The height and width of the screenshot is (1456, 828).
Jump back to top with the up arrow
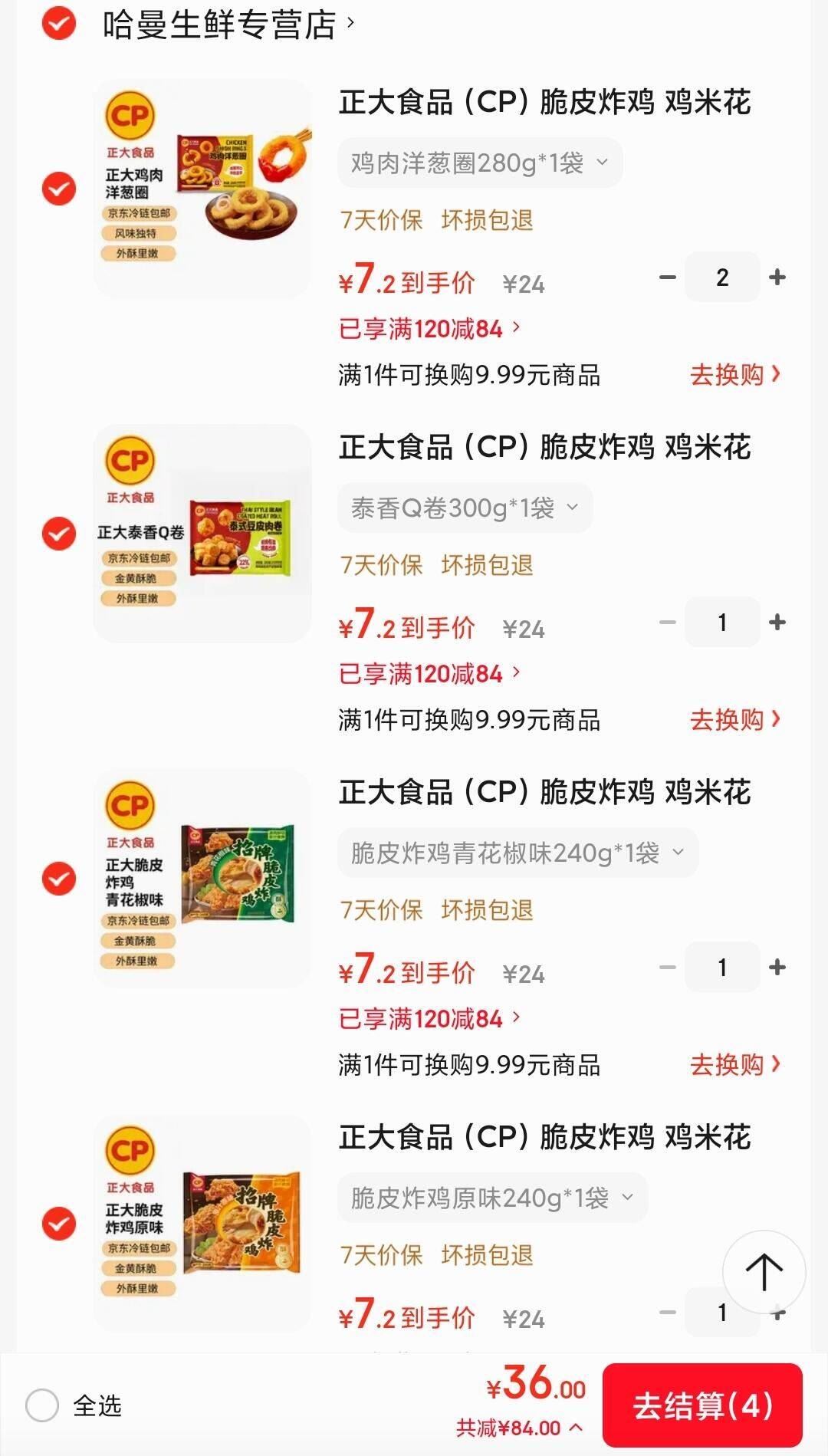(764, 1272)
